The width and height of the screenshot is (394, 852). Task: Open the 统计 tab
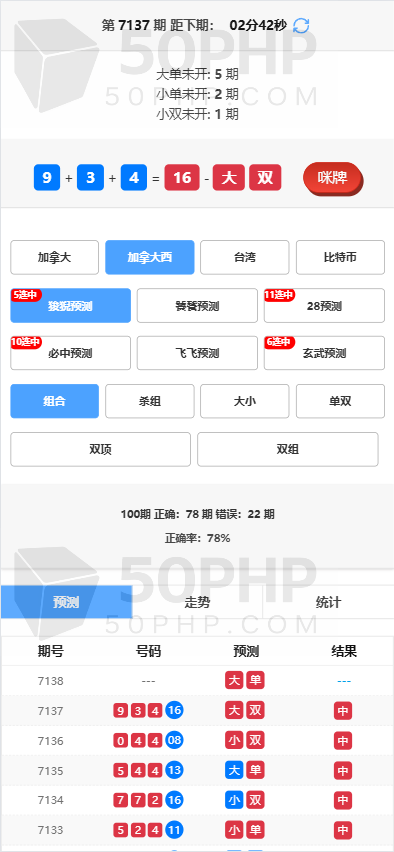(328, 602)
